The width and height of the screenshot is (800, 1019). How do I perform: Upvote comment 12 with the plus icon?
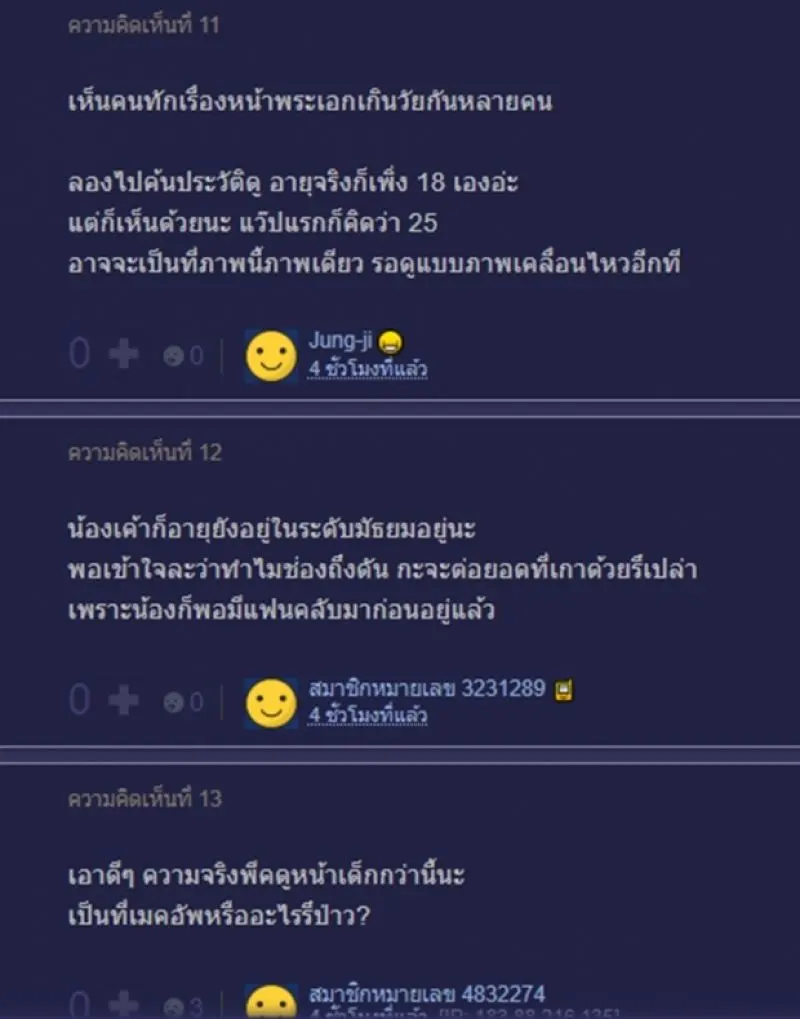124,701
